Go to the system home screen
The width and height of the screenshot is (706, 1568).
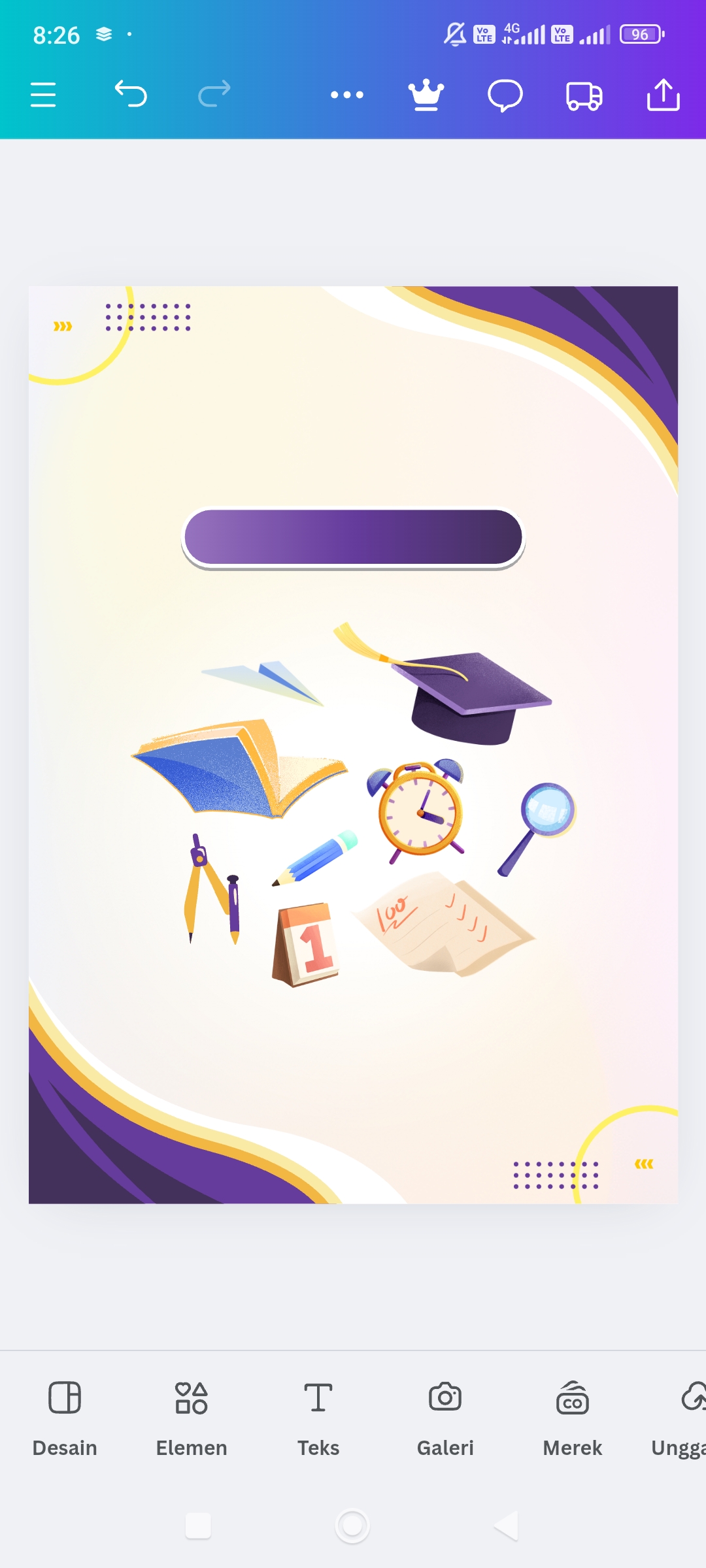(x=352, y=1526)
